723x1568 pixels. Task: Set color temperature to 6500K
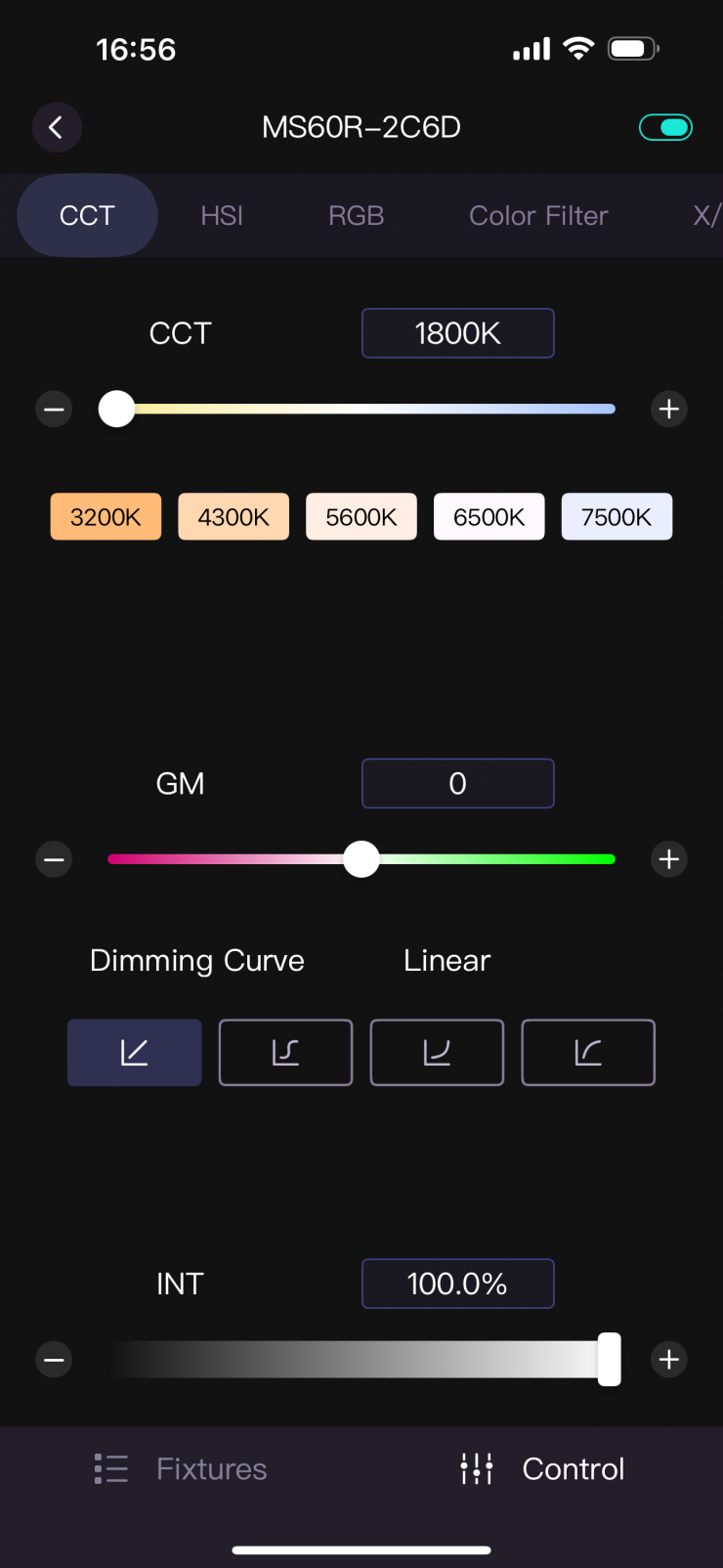(489, 516)
